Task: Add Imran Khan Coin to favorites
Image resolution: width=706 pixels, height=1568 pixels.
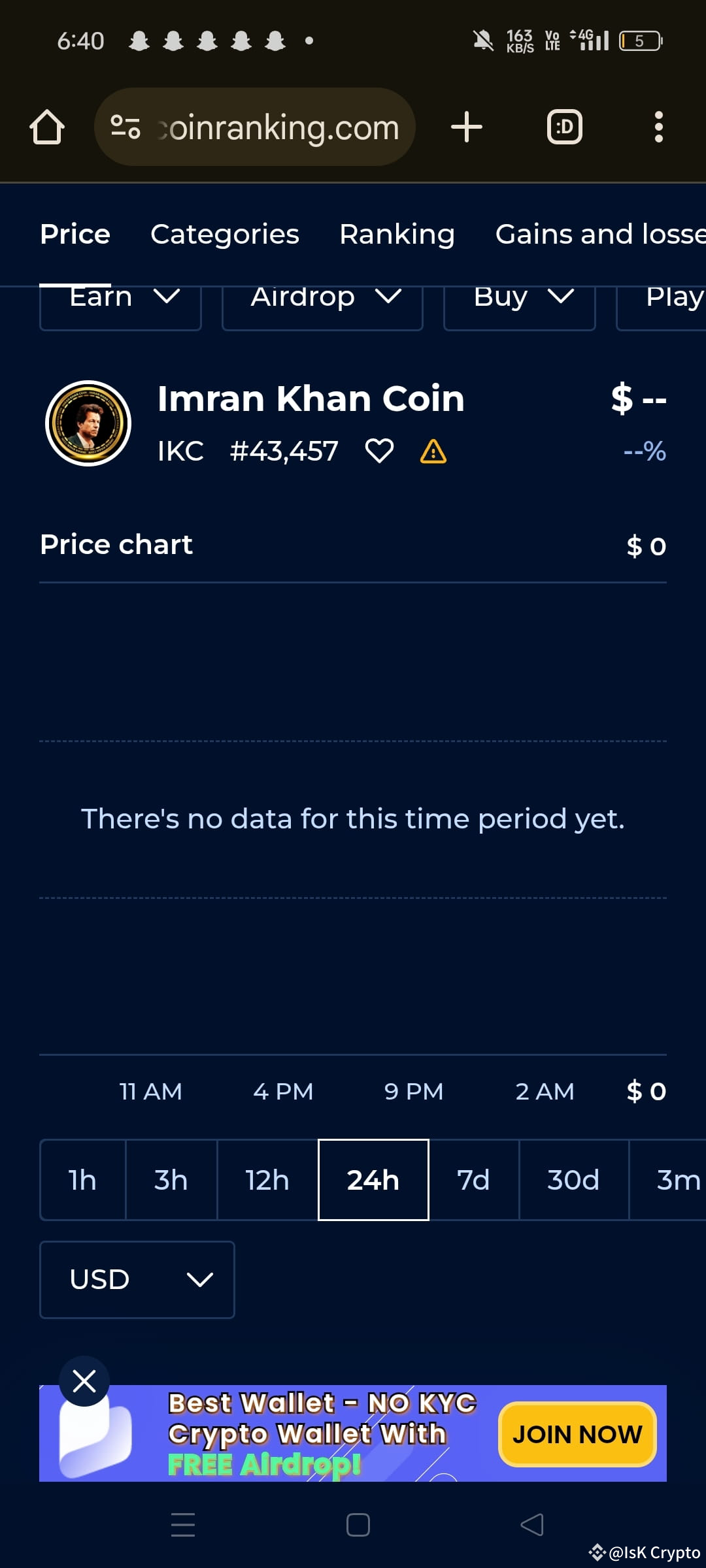Action: click(x=380, y=449)
